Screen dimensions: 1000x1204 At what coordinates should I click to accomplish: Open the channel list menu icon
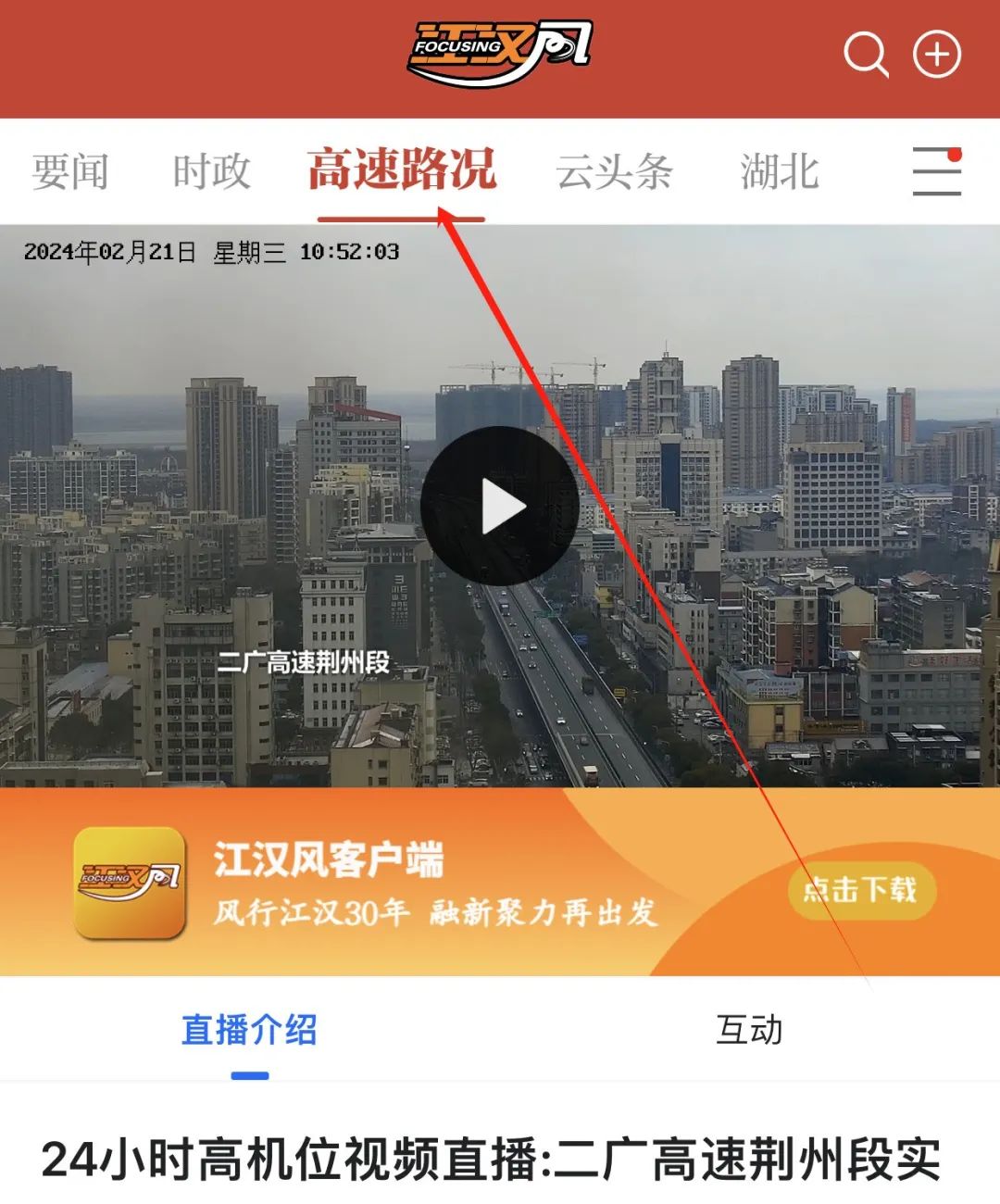pos(937,171)
